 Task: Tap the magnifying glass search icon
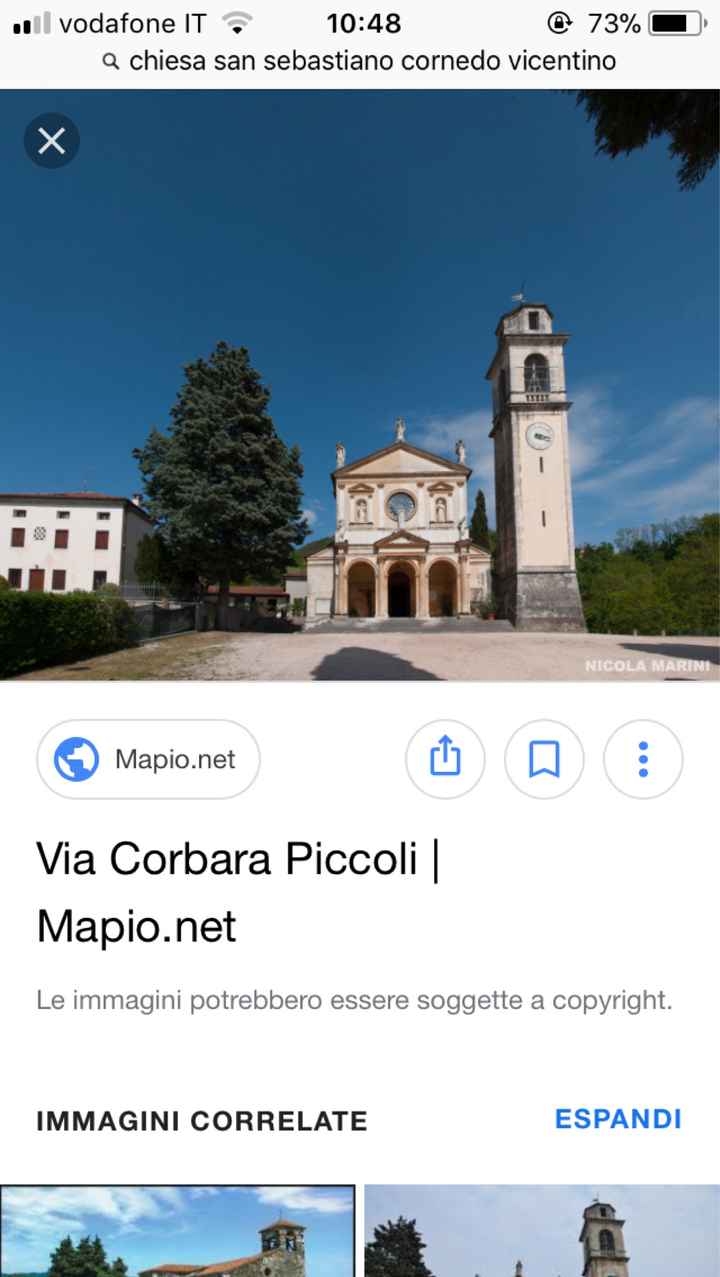(109, 61)
